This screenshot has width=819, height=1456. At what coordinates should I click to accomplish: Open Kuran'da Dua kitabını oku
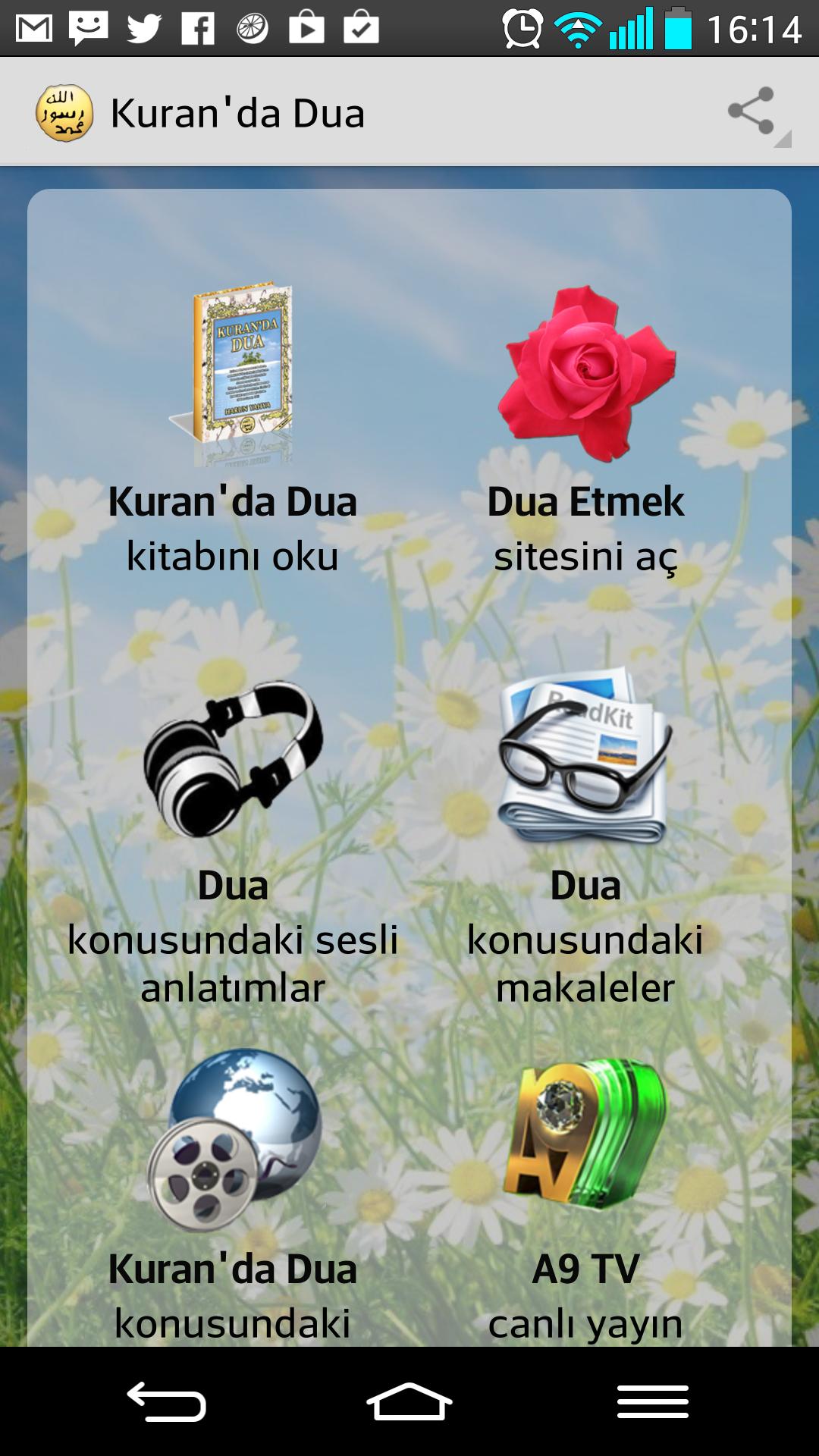coord(233,425)
